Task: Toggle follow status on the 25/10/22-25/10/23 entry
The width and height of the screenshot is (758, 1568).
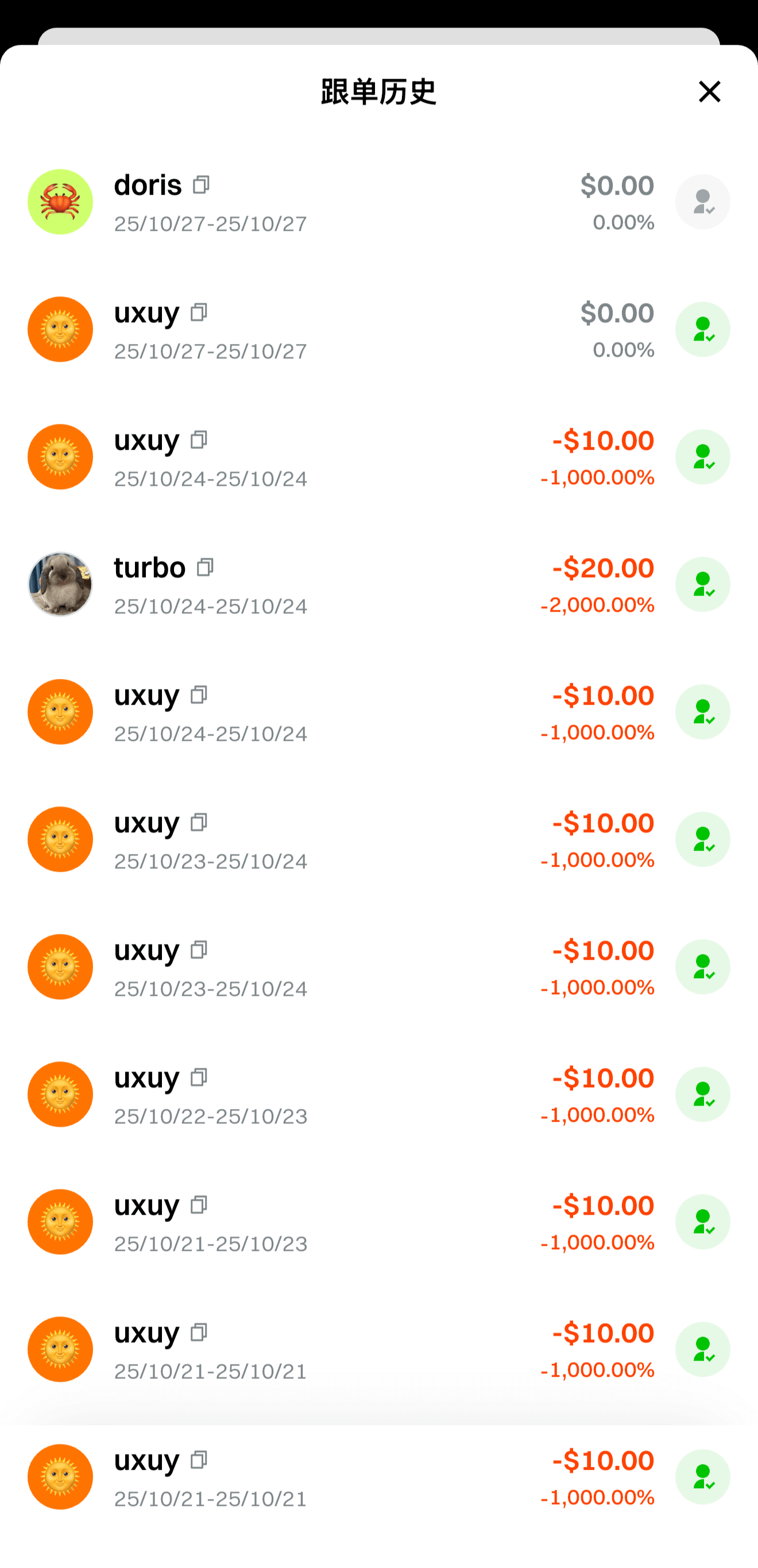Action: (x=702, y=1094)
